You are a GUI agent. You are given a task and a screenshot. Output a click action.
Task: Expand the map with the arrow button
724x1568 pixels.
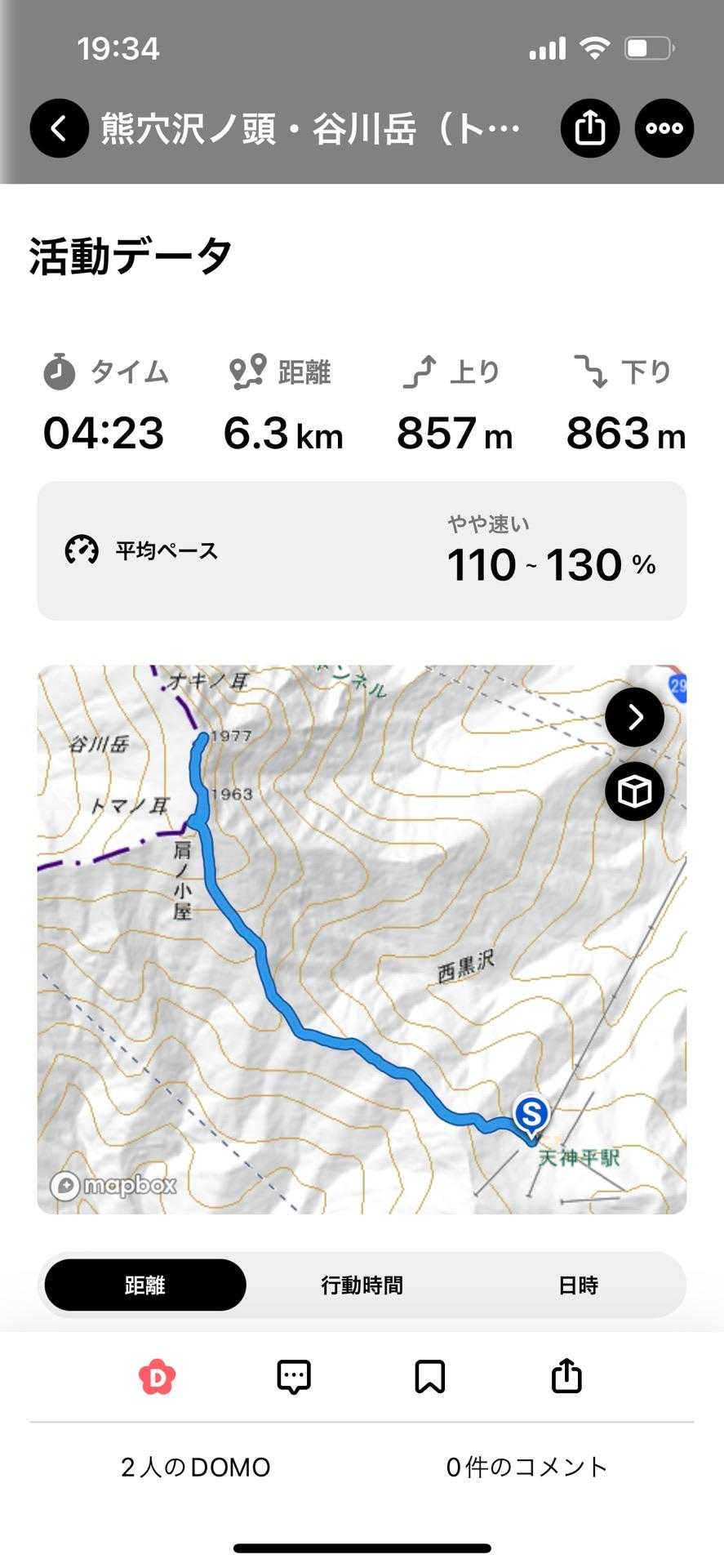634,717
